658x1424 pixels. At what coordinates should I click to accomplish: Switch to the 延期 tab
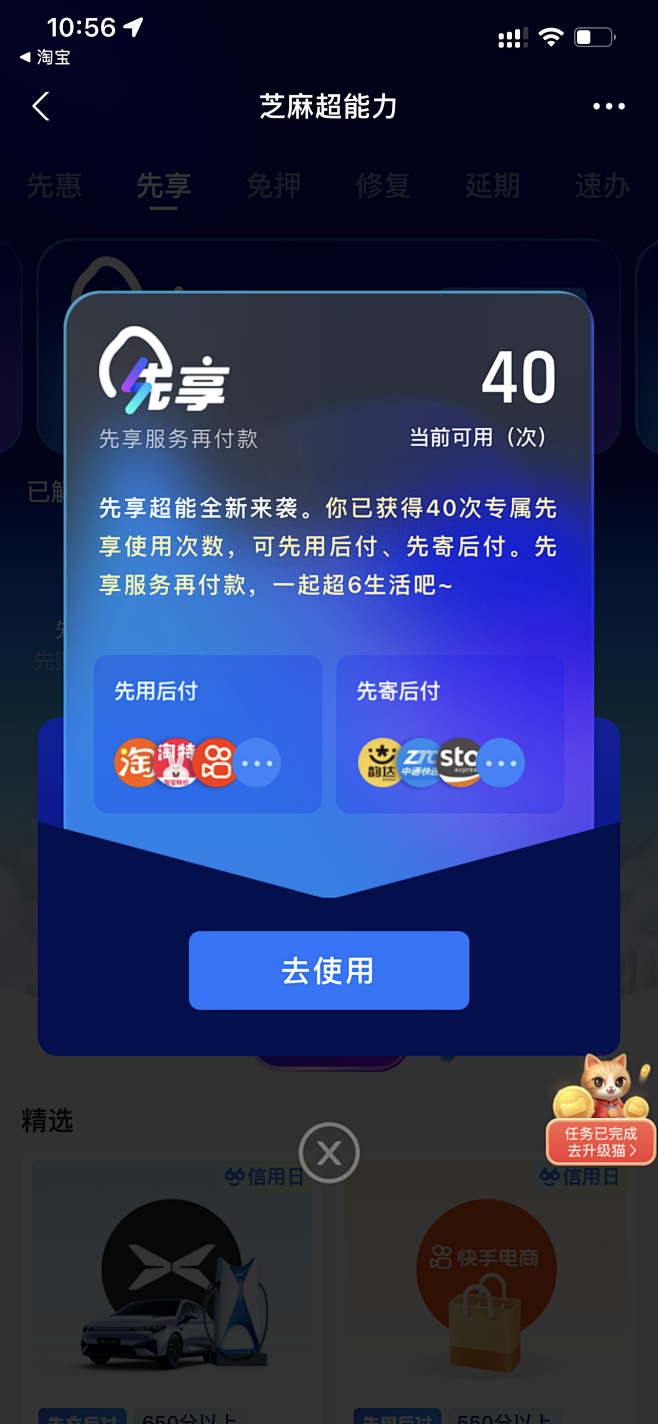[x=492, y=185]
